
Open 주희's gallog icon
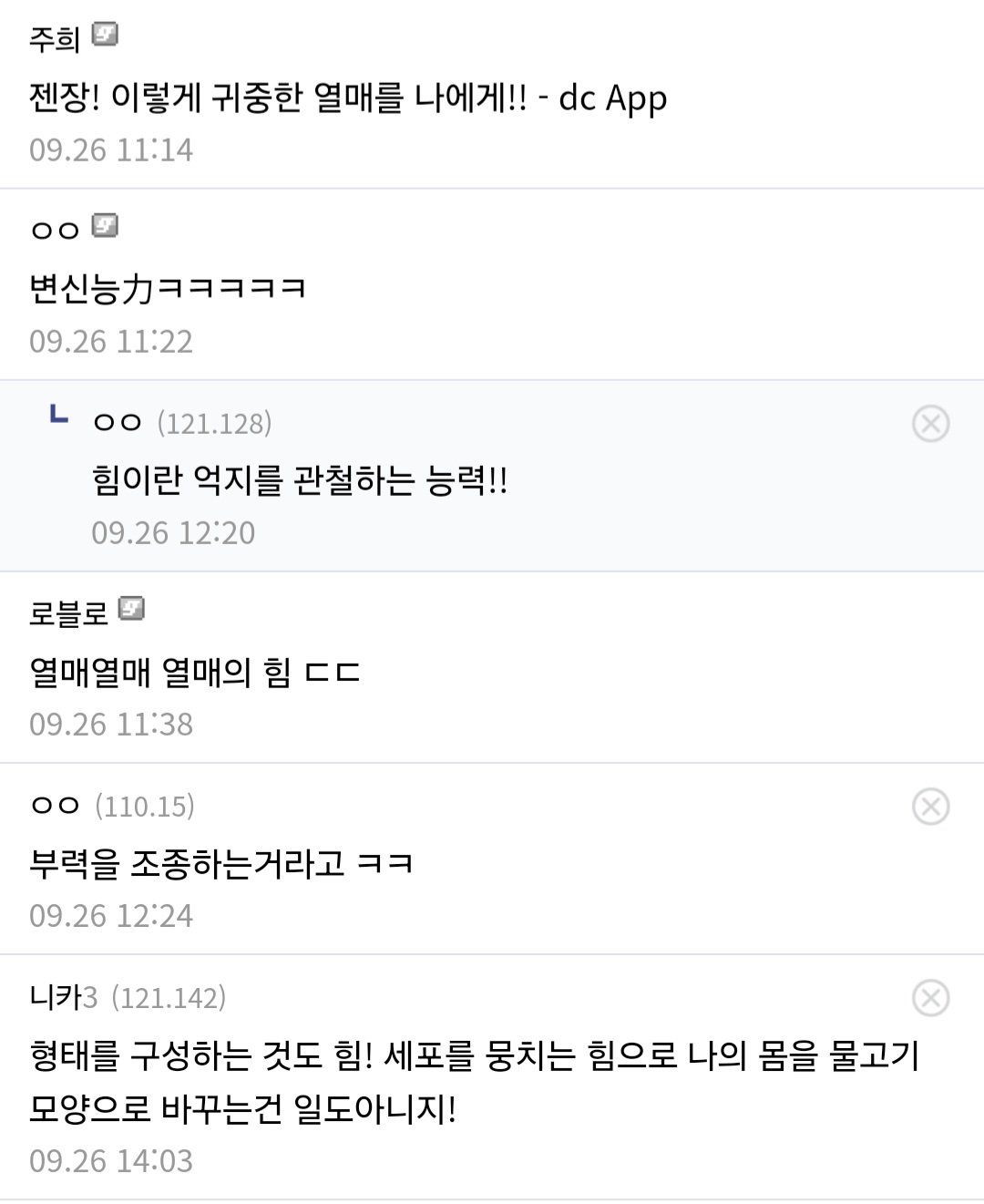click(x=106, y=36)
